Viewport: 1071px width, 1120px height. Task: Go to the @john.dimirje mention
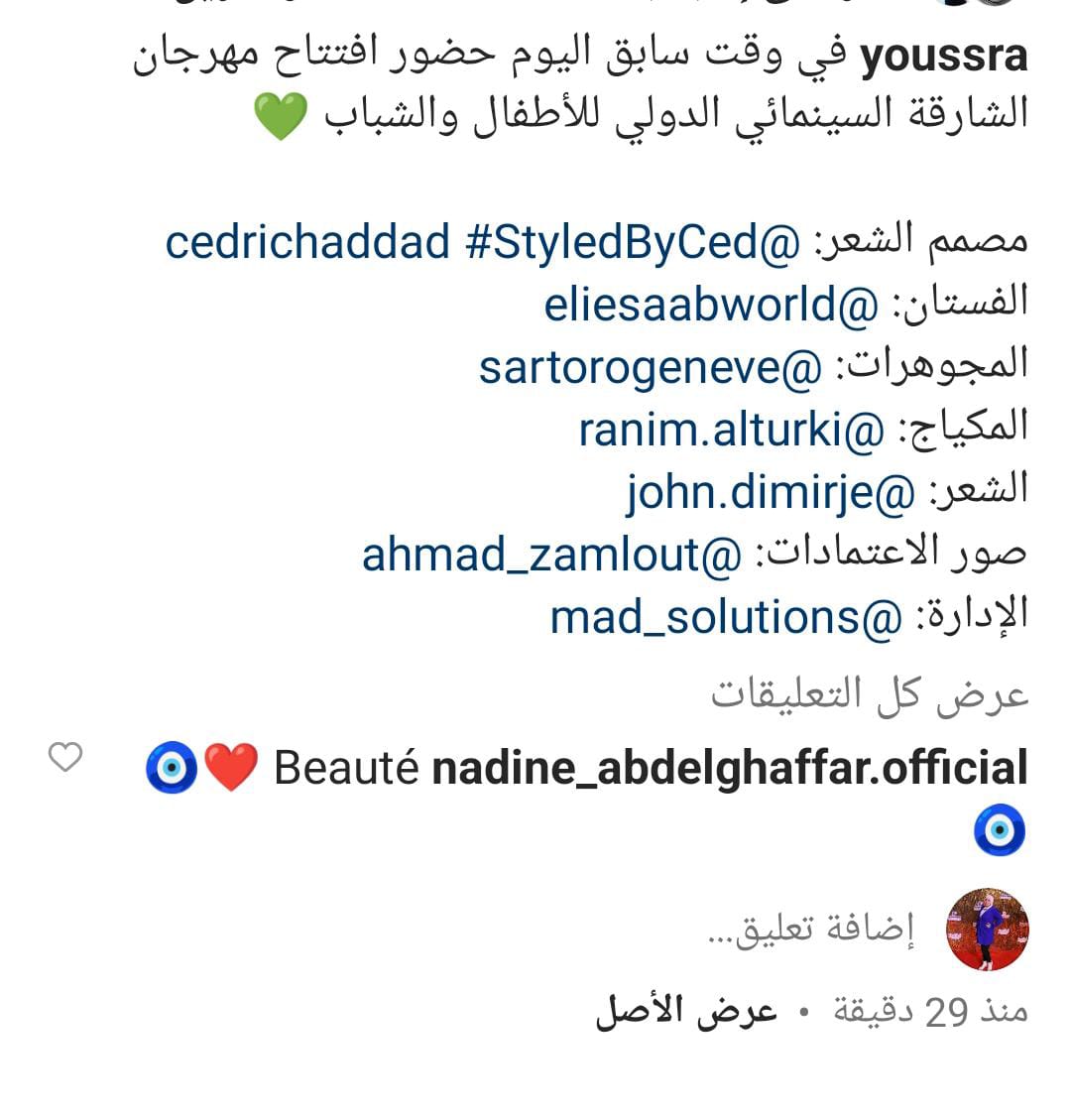coord(770,492)
